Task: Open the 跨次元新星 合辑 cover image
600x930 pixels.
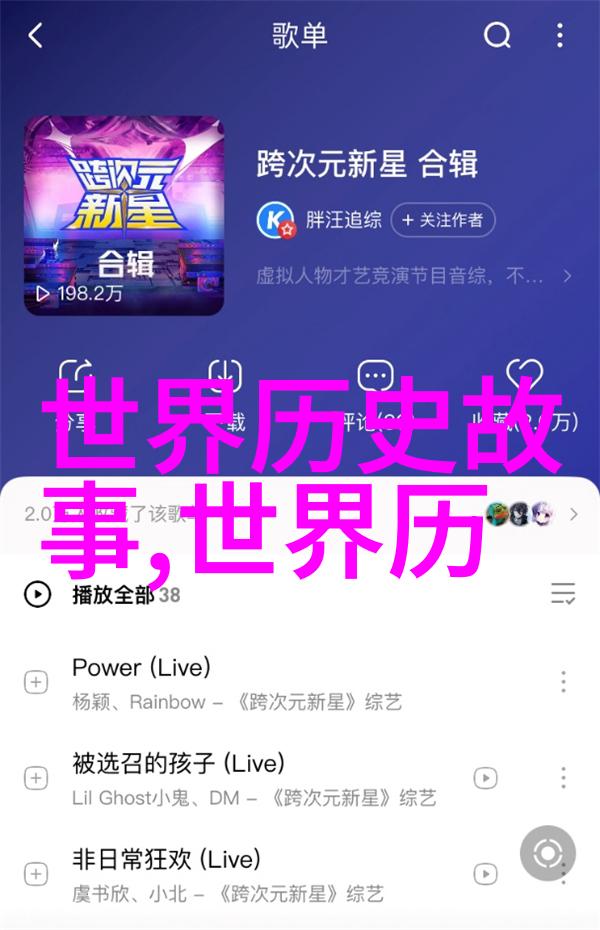Action: coord(124,215)
